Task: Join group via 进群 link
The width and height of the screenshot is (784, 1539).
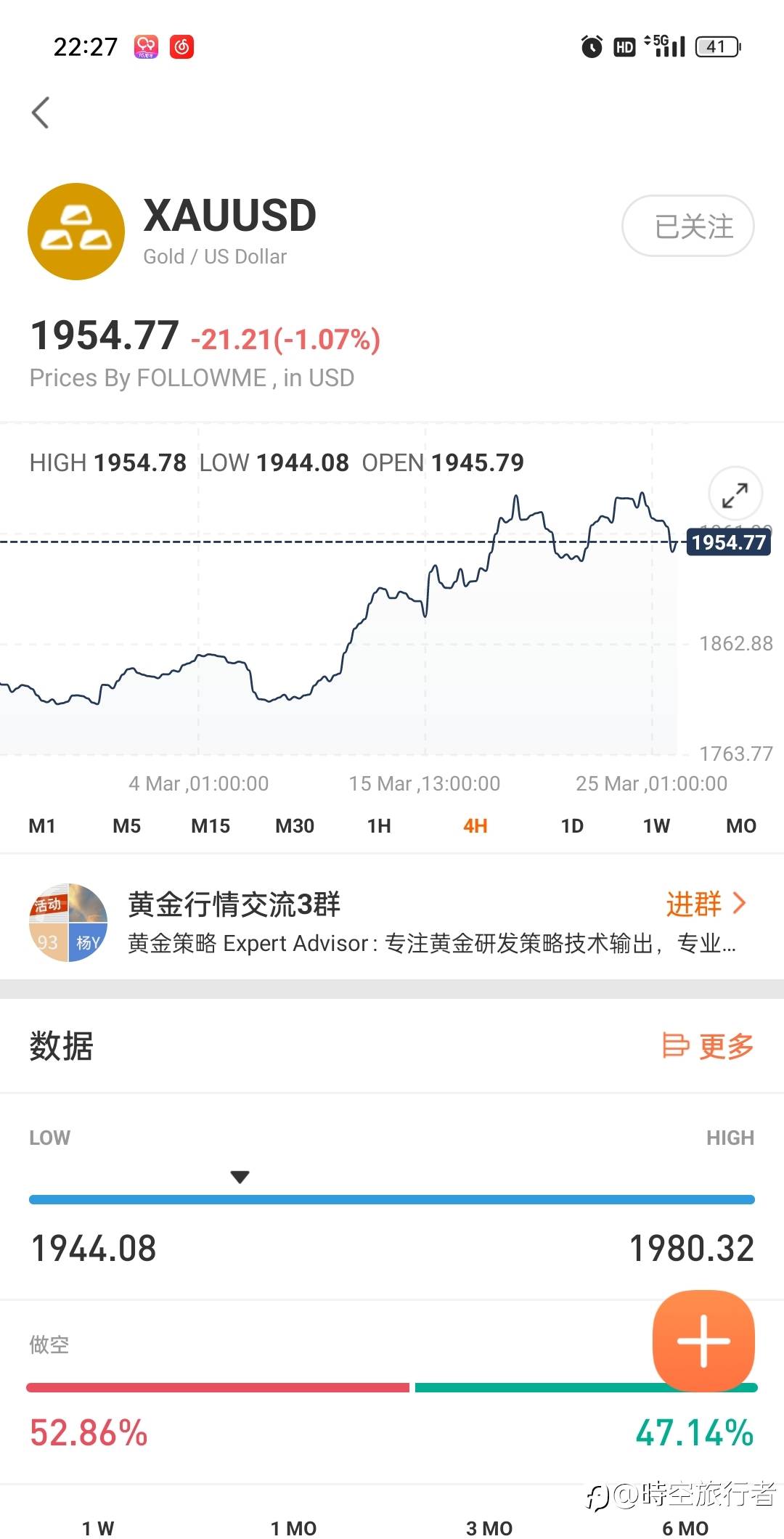Action: tap(706, 904)
